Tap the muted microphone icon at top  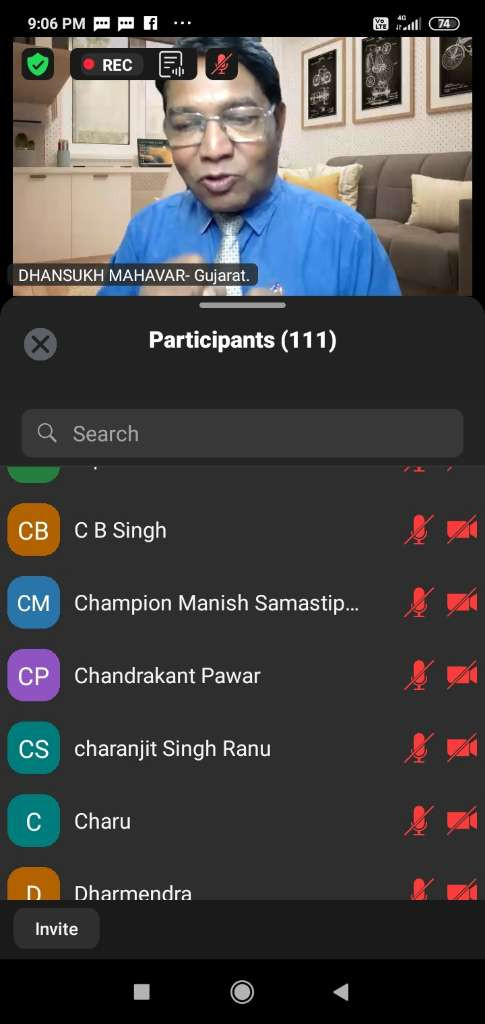222,64
